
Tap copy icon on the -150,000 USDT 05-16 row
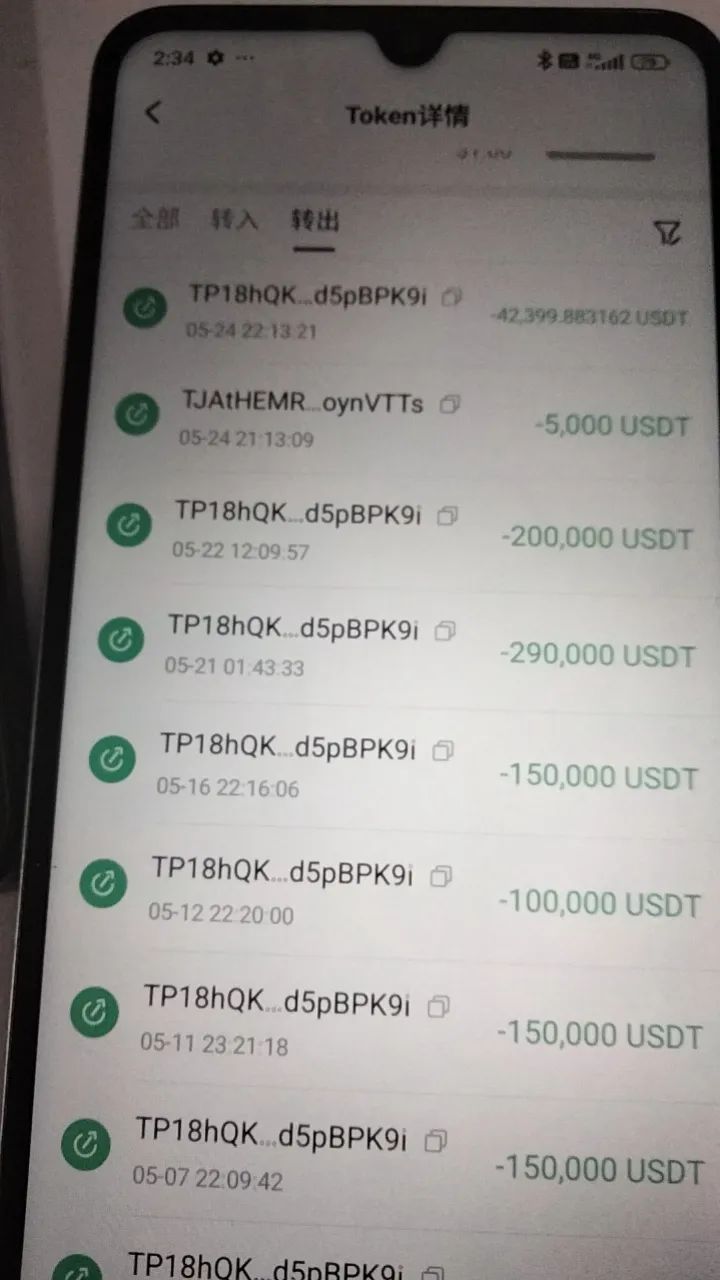444,750
